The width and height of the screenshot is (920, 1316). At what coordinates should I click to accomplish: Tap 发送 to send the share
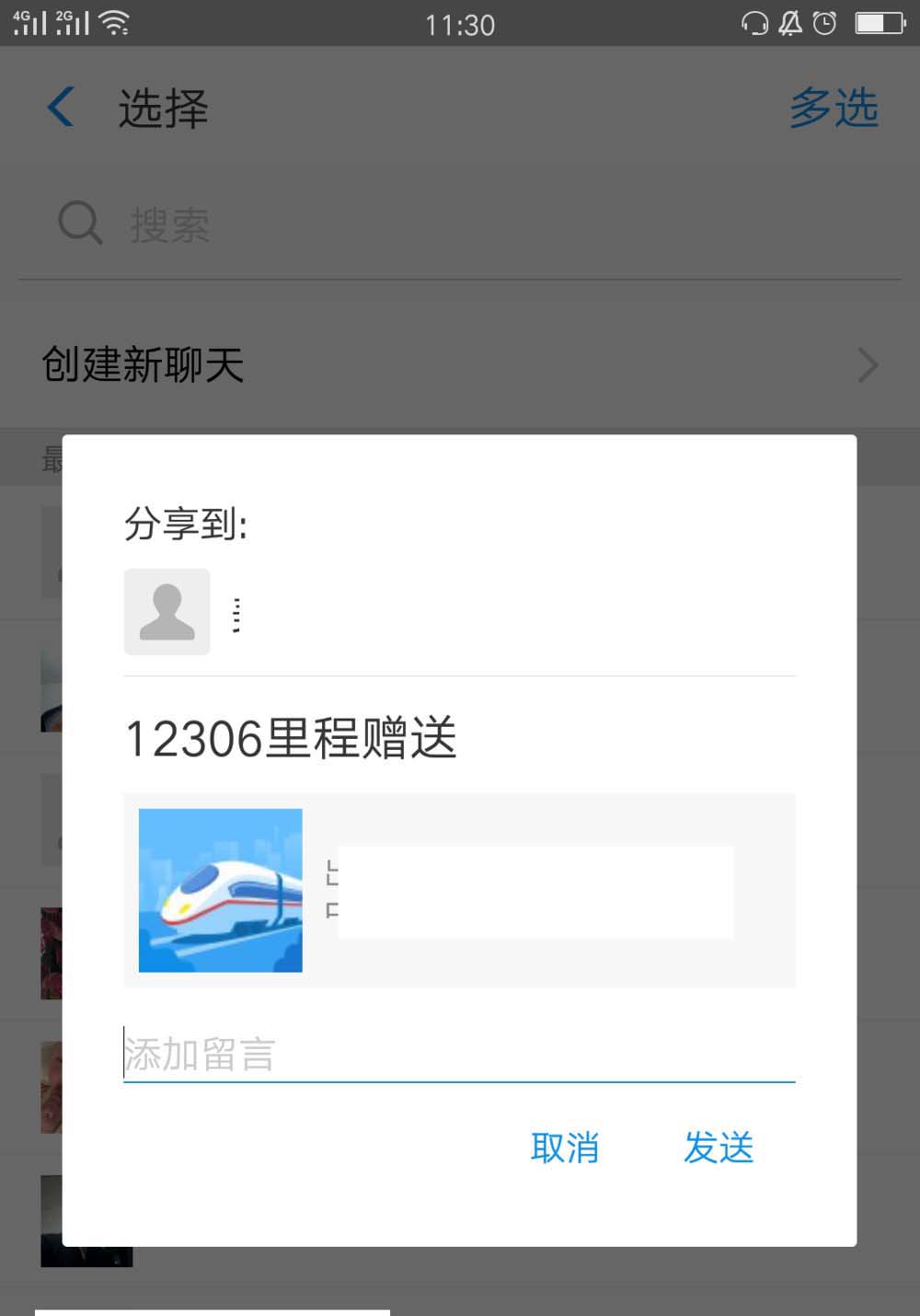click(719, 1148)
